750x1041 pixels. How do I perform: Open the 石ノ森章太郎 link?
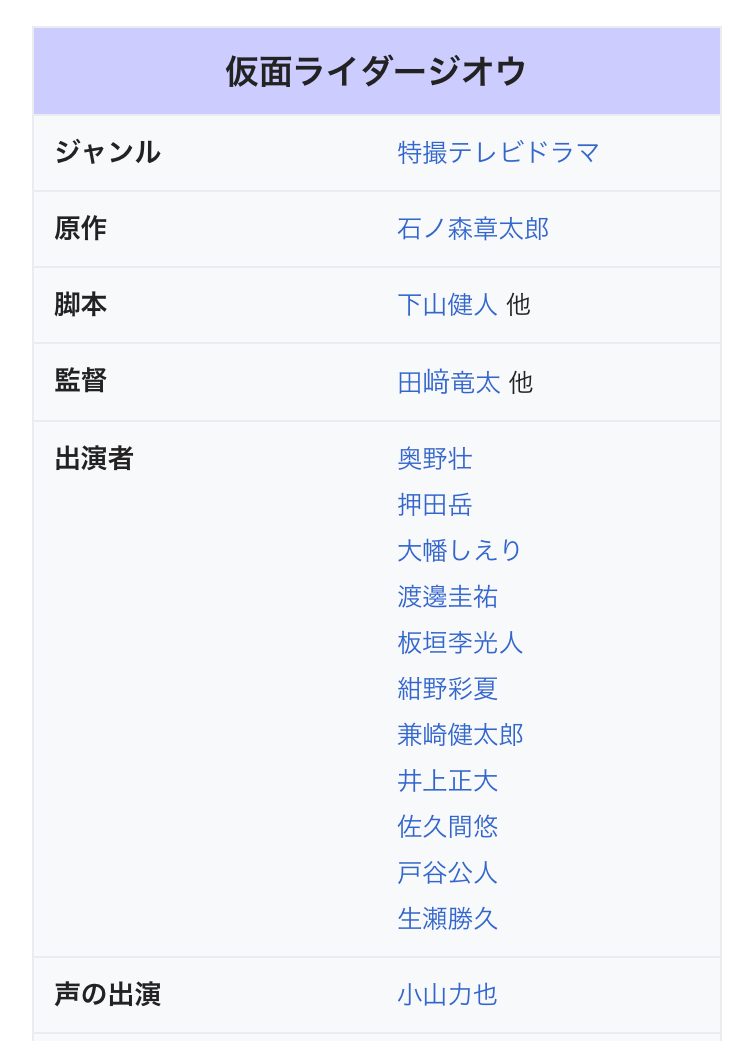(473, 229)
